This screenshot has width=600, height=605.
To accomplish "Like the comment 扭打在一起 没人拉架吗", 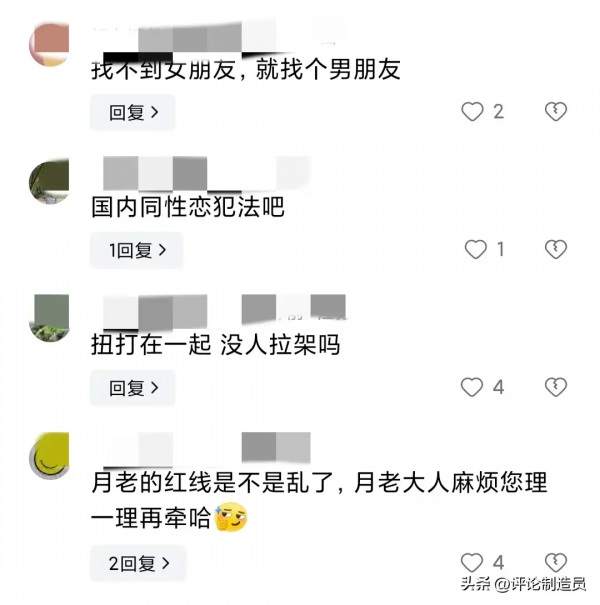I will (x=472, y=387).
